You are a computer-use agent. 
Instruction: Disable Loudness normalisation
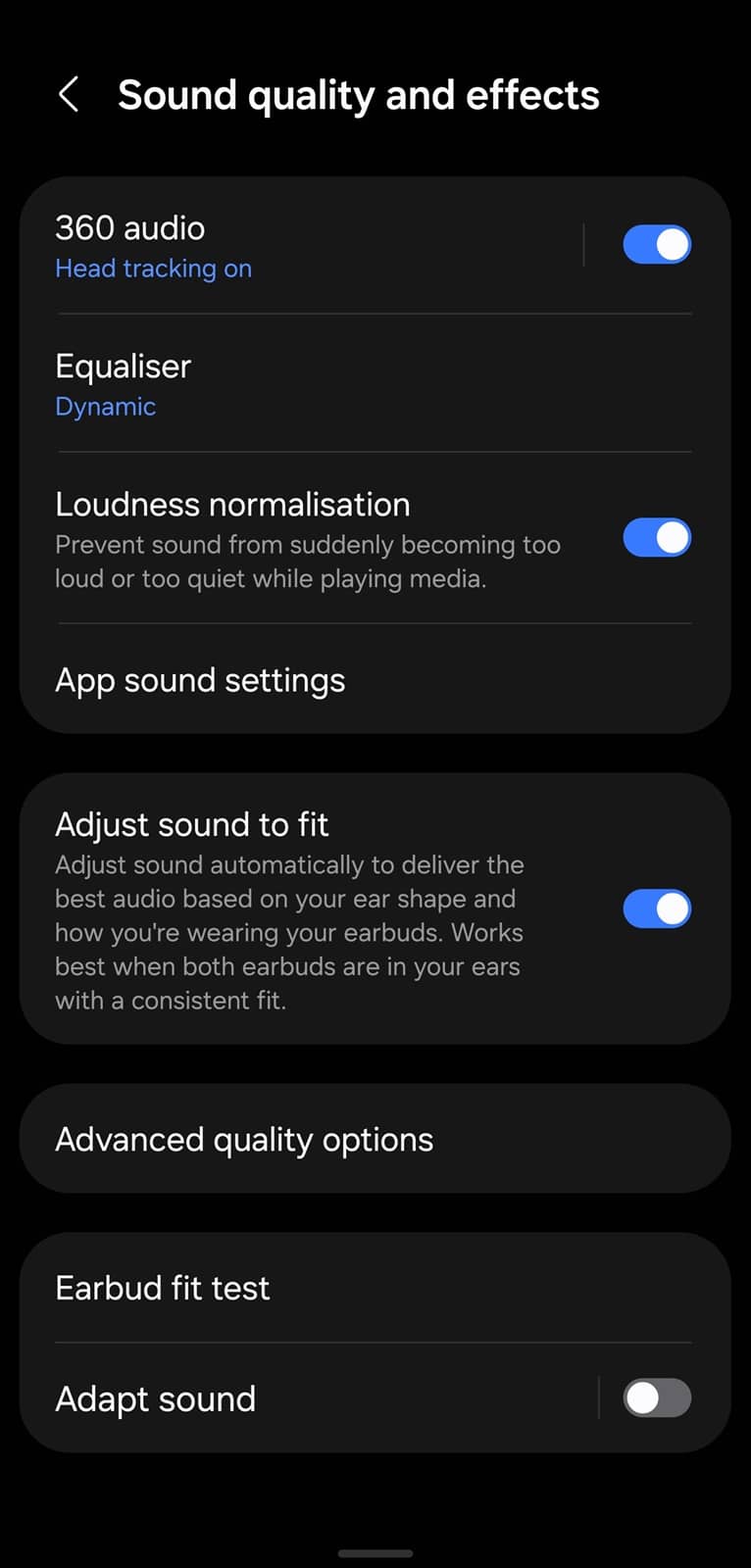point(657,538)
